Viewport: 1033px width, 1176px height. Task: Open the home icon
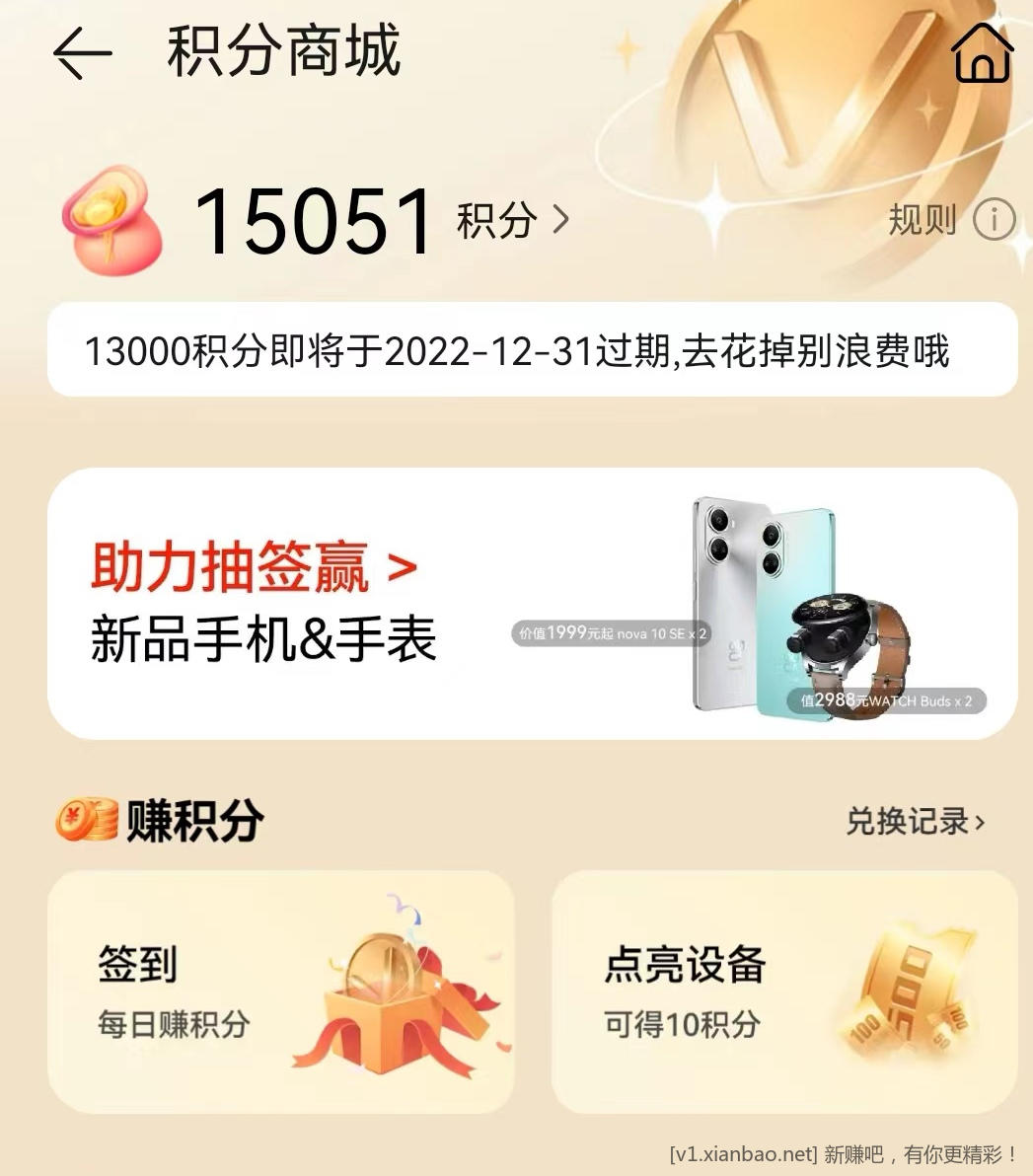point(982,53)
